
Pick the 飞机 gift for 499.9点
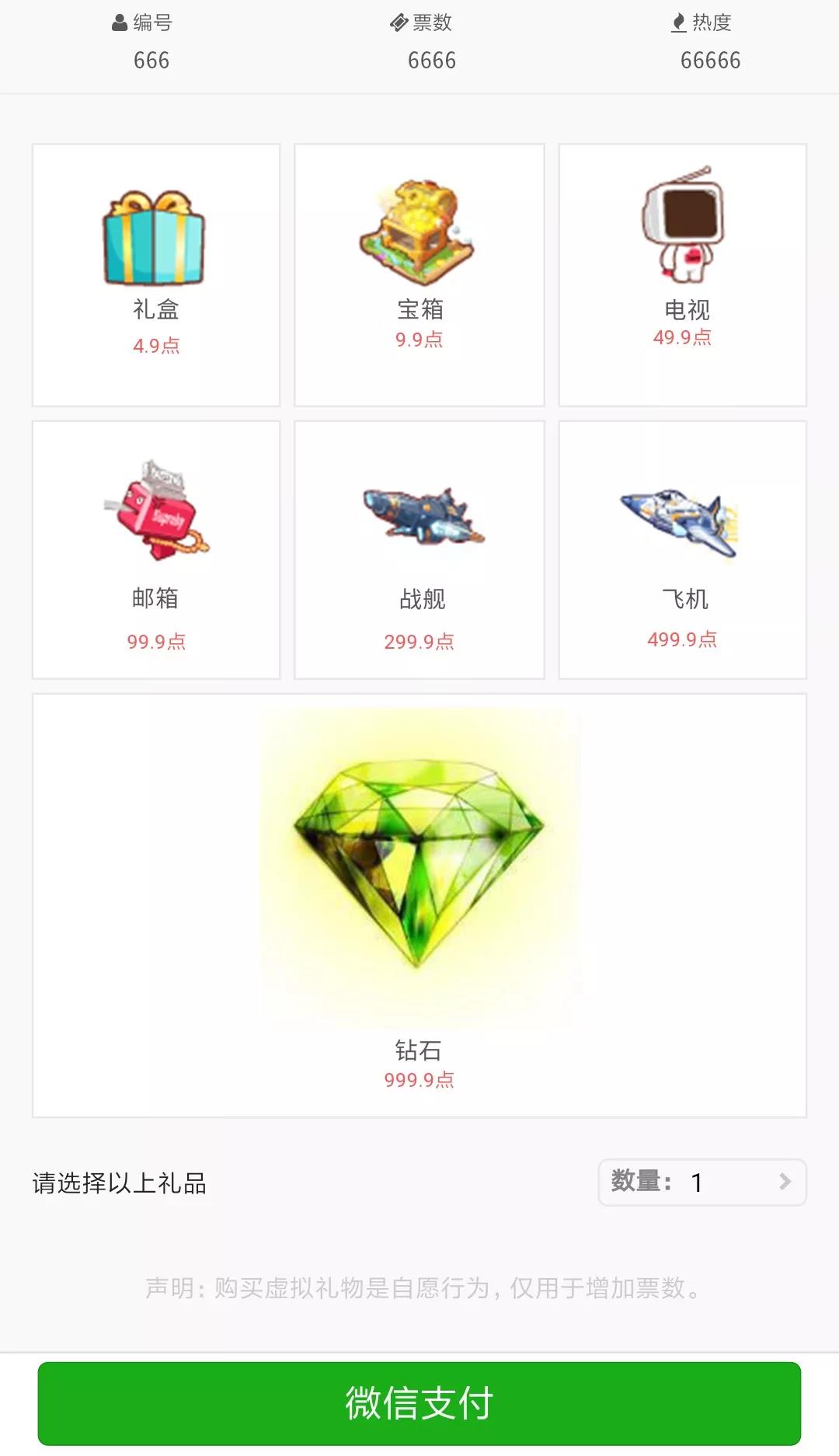[x=682, y=549]
